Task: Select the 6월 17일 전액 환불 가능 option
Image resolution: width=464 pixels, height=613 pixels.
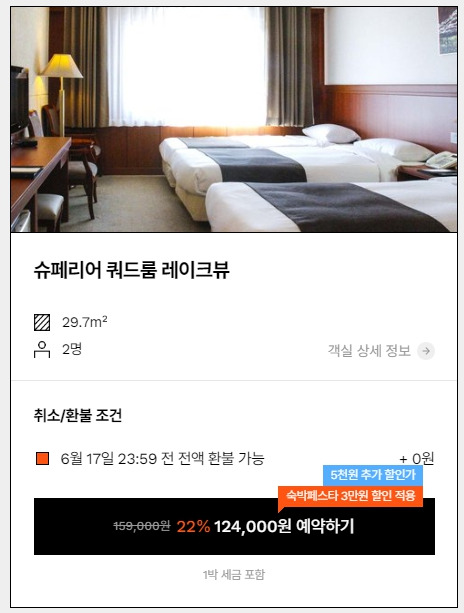Action: (234, 458)
